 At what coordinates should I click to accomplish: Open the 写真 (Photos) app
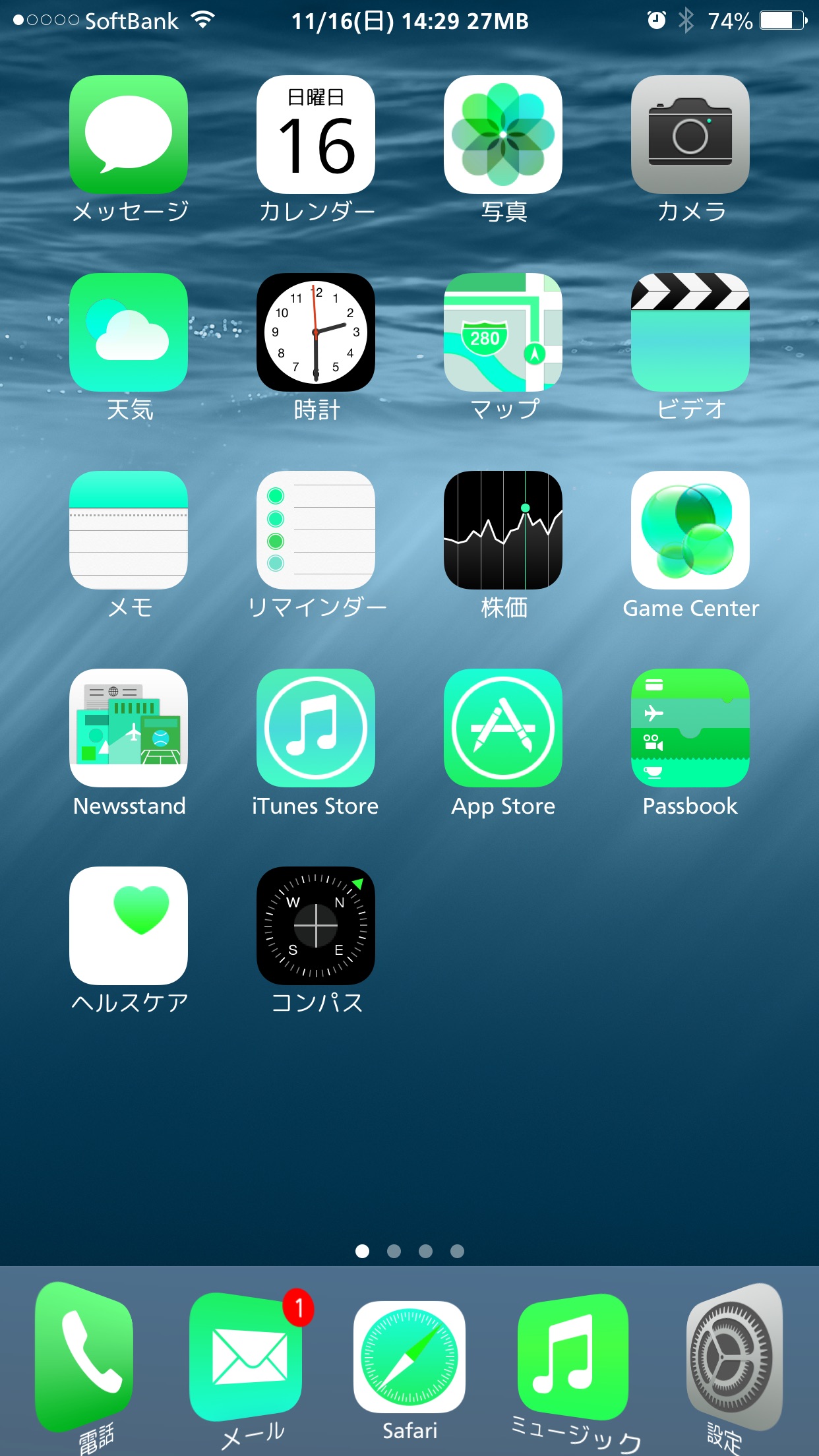503,135
